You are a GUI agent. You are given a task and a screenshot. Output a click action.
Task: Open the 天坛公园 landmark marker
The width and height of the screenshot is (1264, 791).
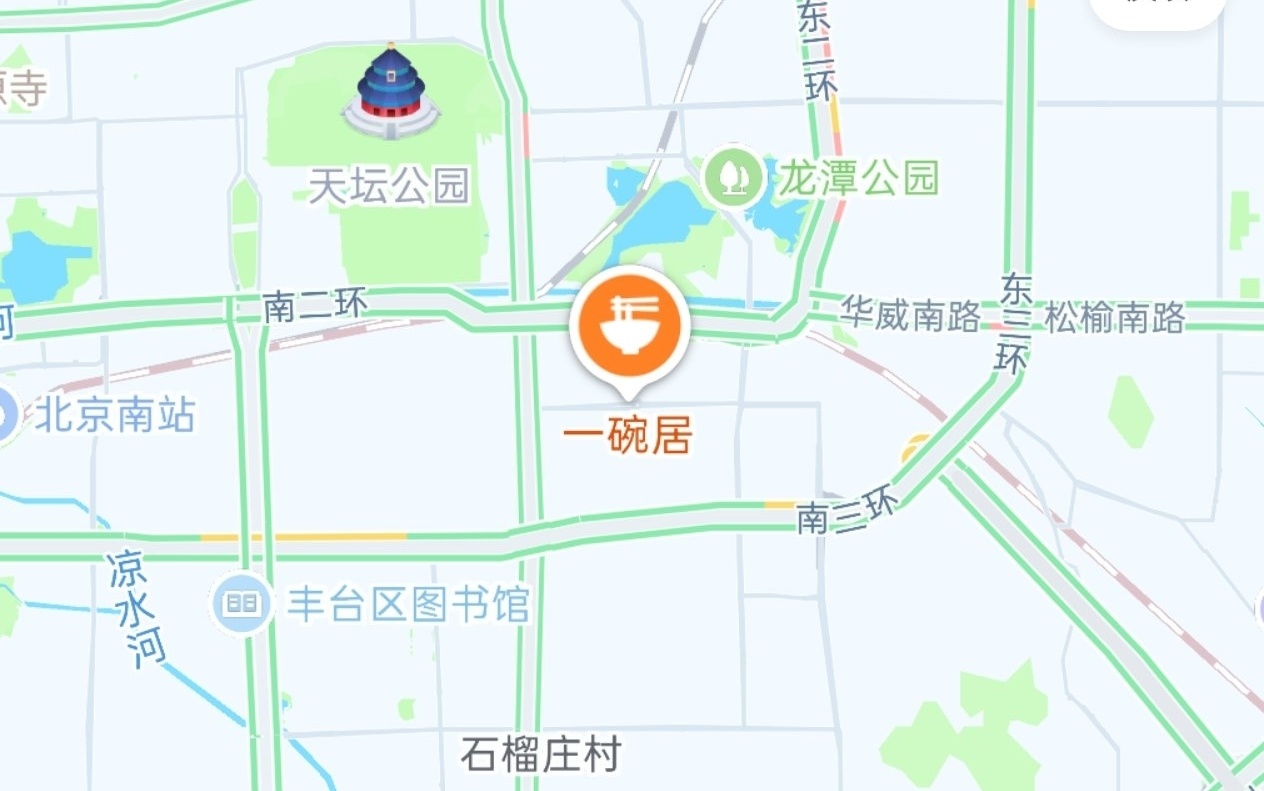click(390, 92)
